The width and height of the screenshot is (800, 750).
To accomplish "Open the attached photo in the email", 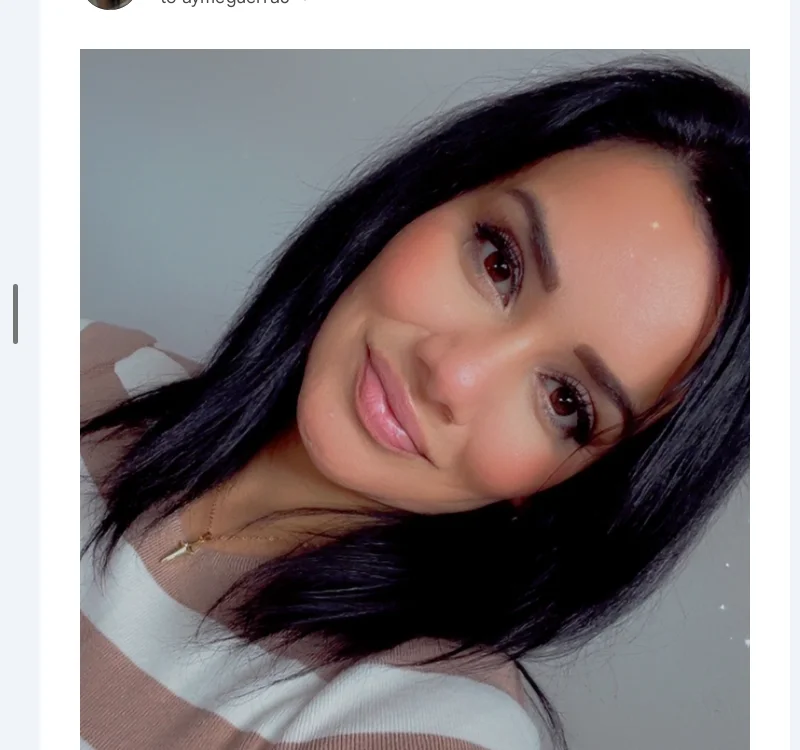I will coord(414,398).
